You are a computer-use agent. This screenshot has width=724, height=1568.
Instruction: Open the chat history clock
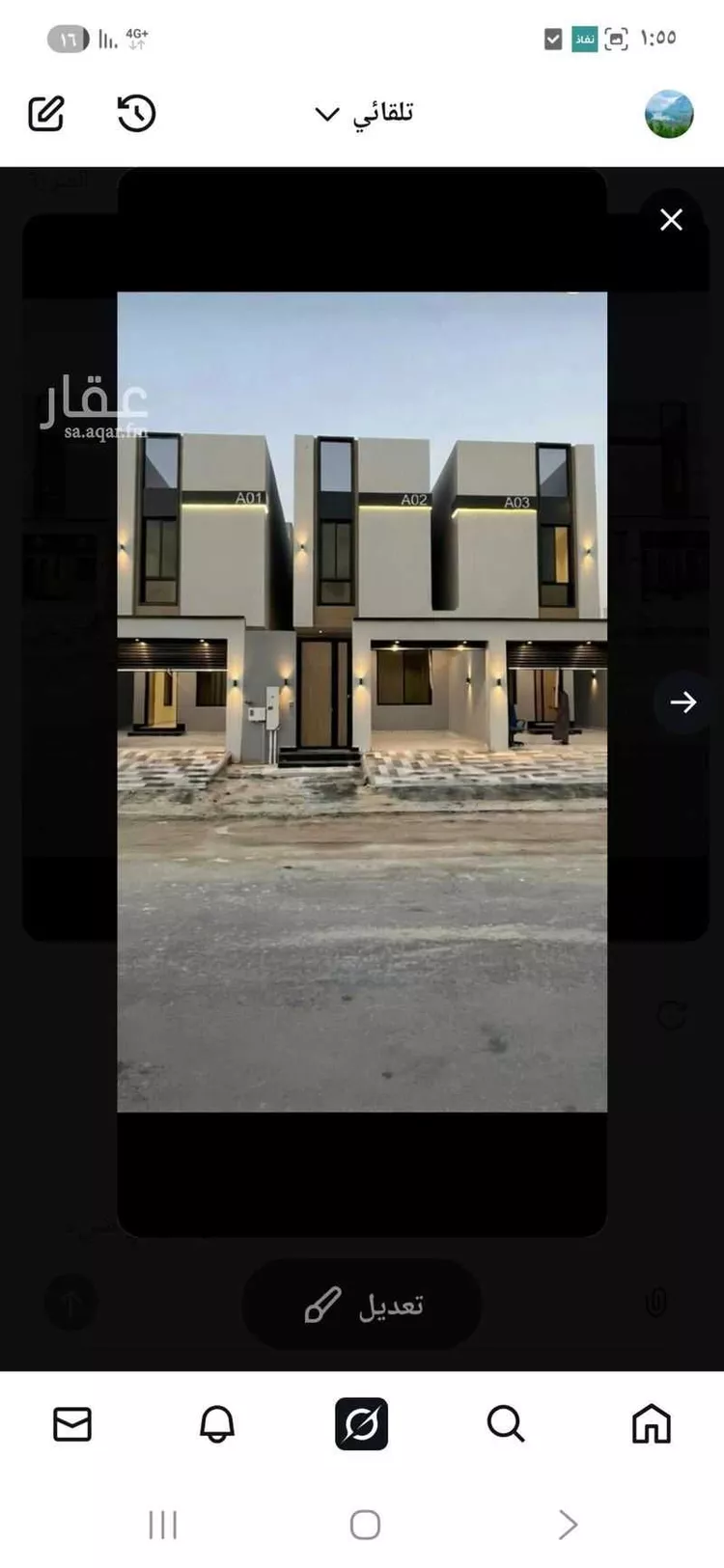click(x=136, y=114)
